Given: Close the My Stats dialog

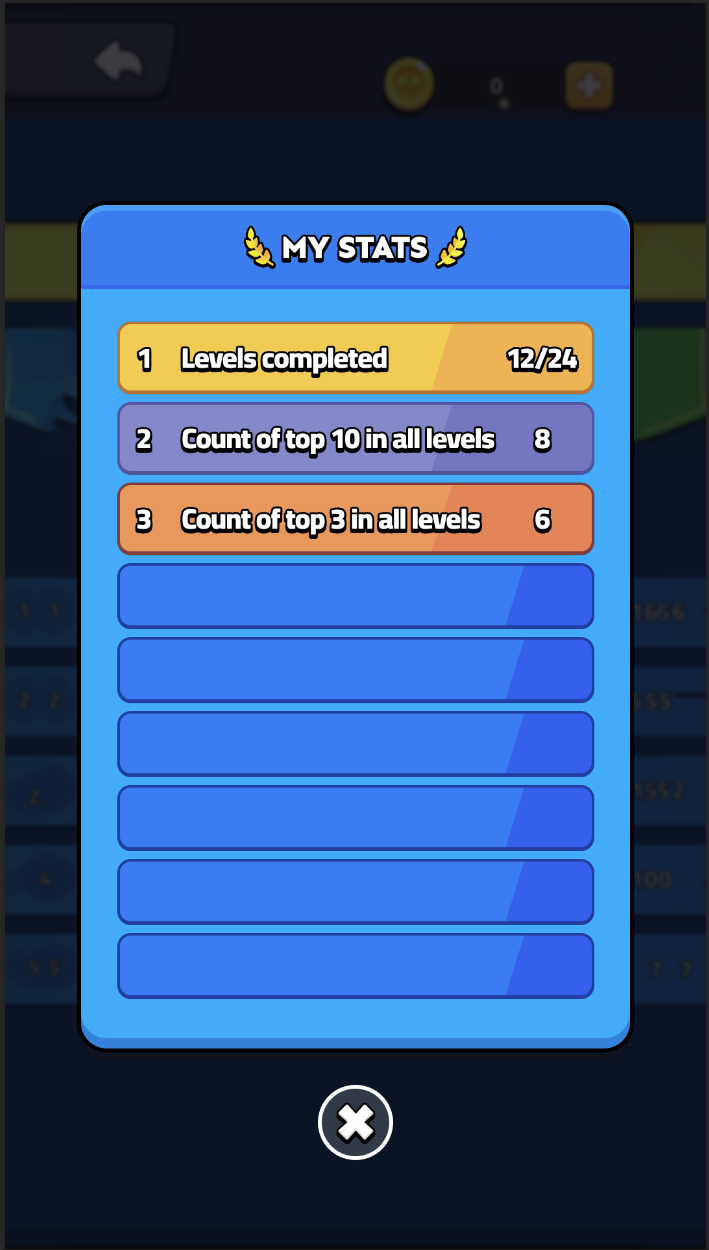Looking at the screenshot, I should [355, 1122].
